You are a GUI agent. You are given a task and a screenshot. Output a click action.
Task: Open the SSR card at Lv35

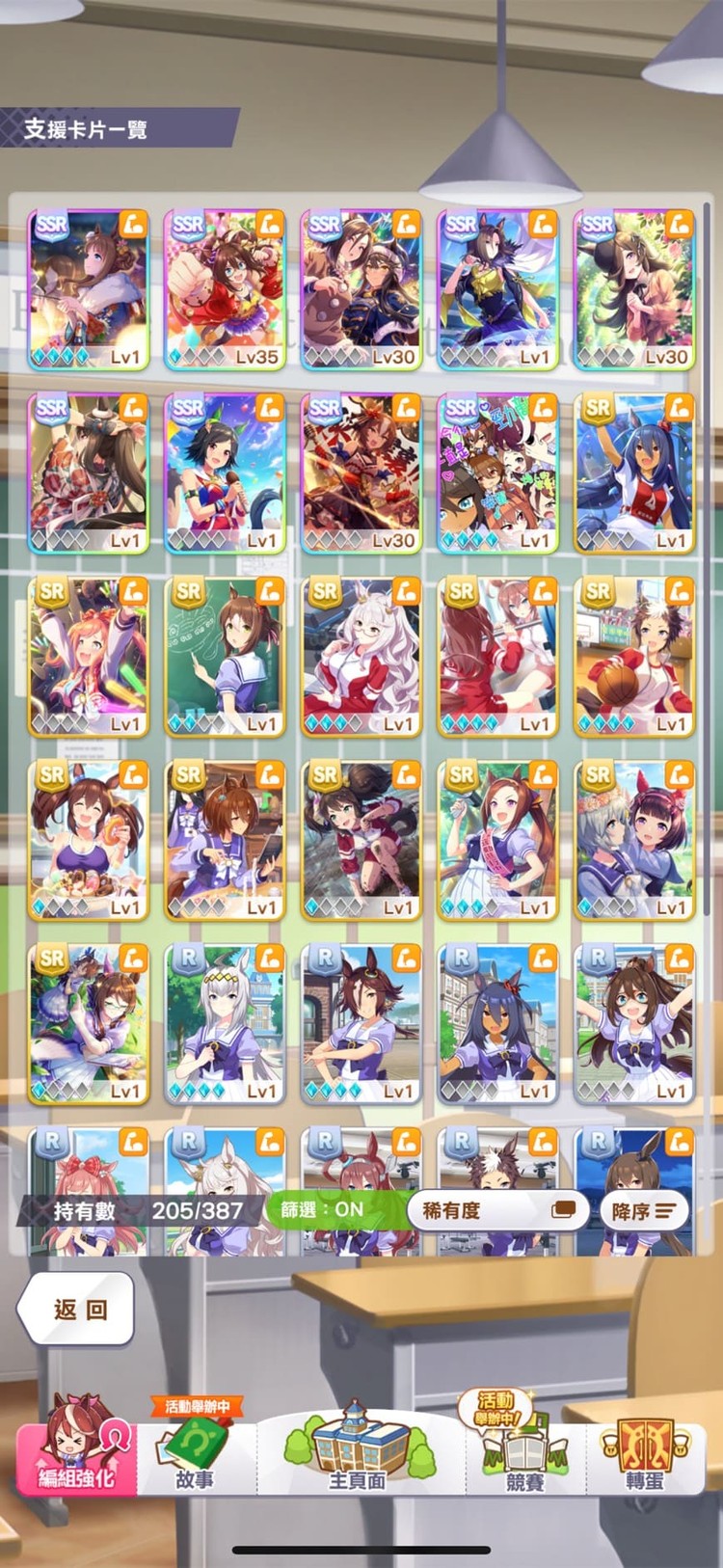tap(225, 289)
